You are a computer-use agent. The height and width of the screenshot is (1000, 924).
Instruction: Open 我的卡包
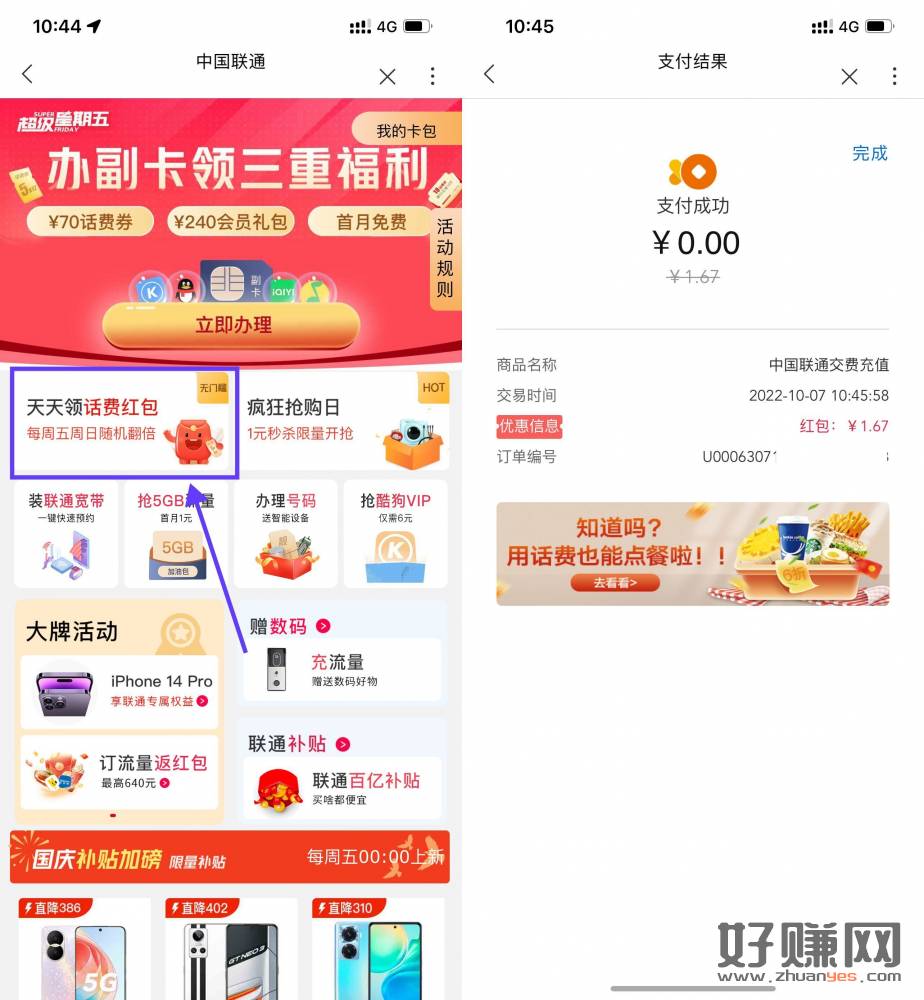tap(406, 130)
